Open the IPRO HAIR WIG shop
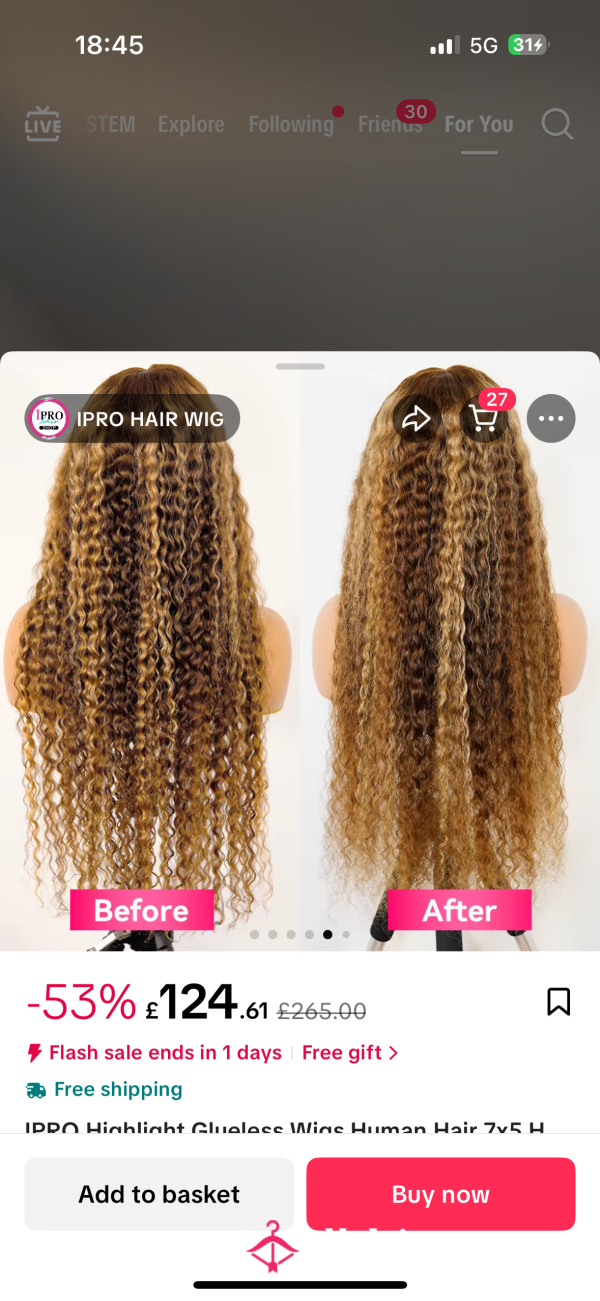The image size is (600, 1301). [132, 419]
